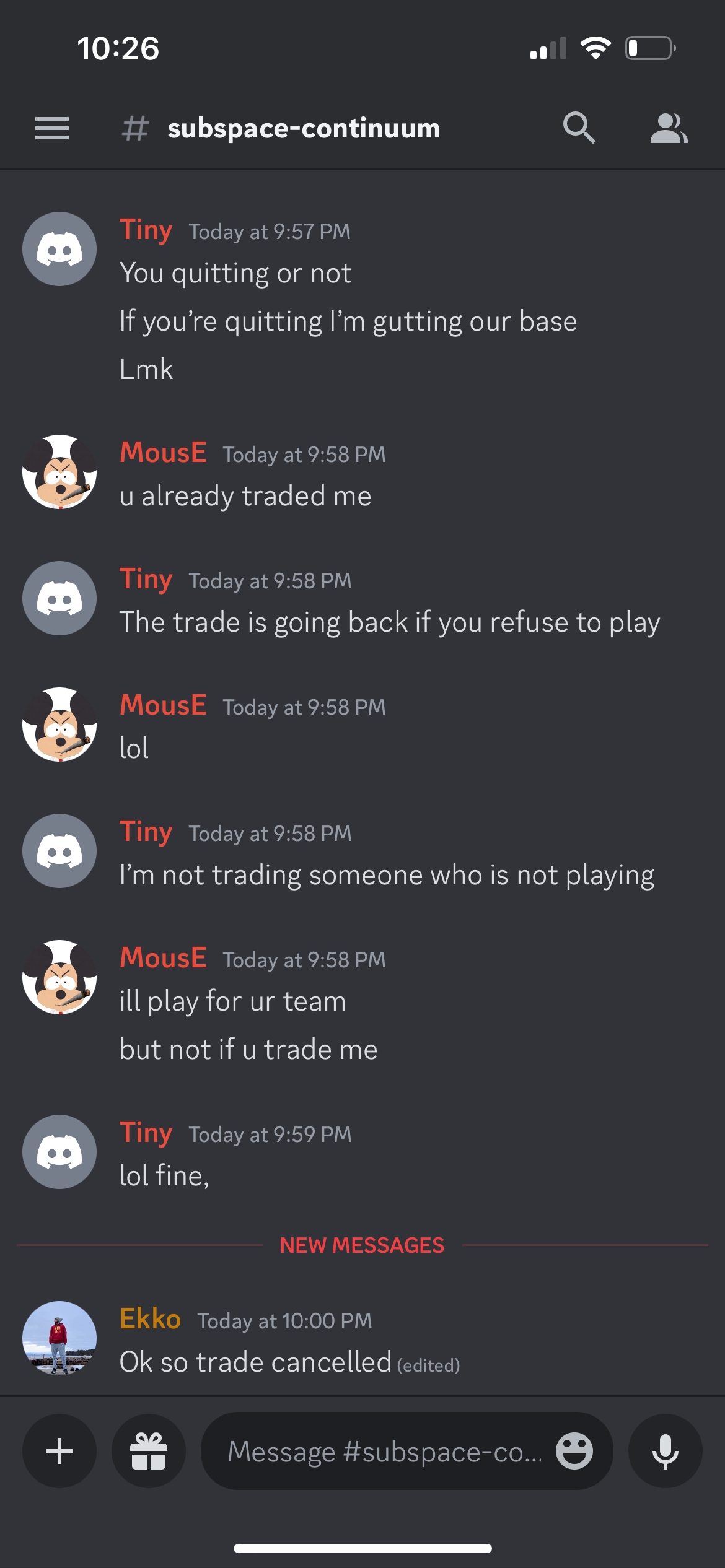Open the gift icon
Screen dimensions: 725x1568
pos(149,1451)
